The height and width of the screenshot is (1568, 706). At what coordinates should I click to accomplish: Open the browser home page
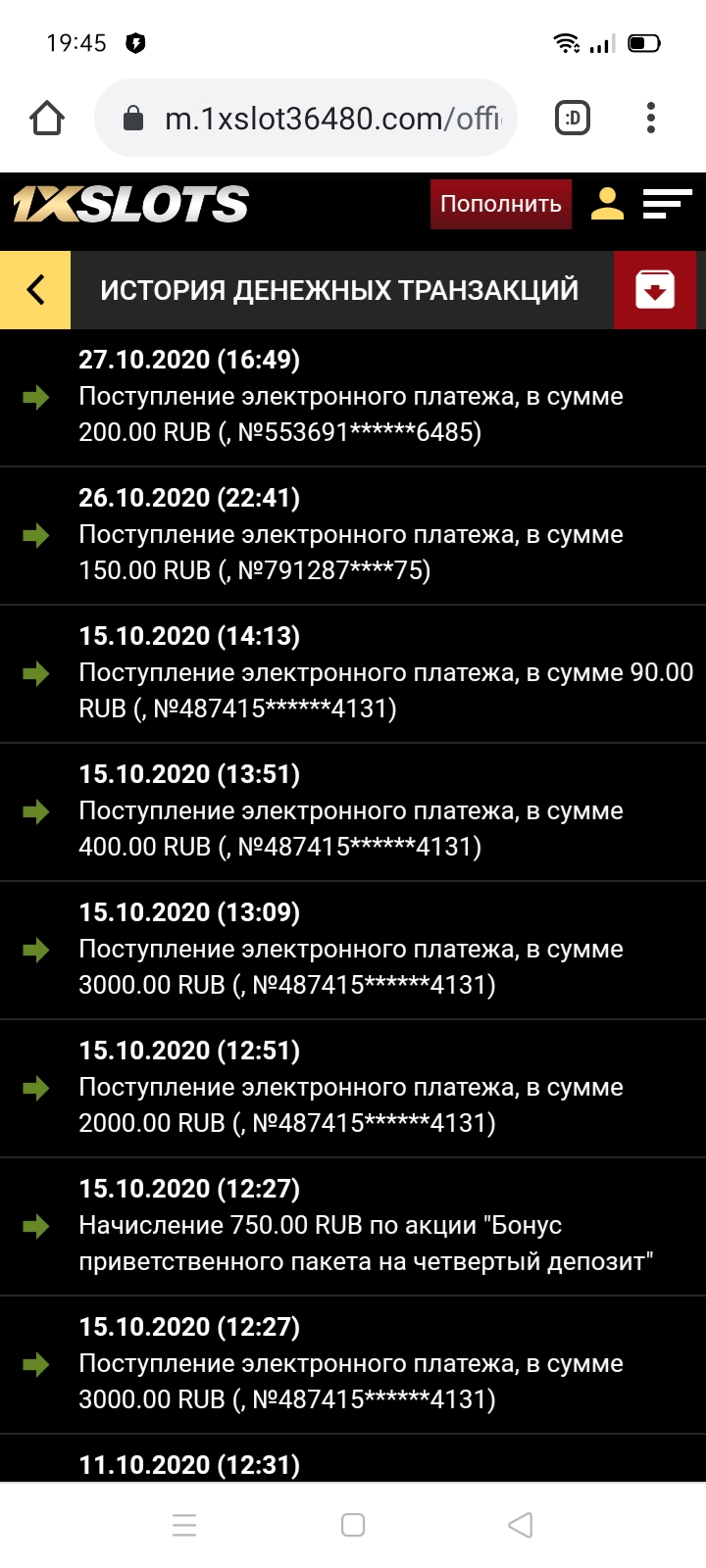pos(47,119)
